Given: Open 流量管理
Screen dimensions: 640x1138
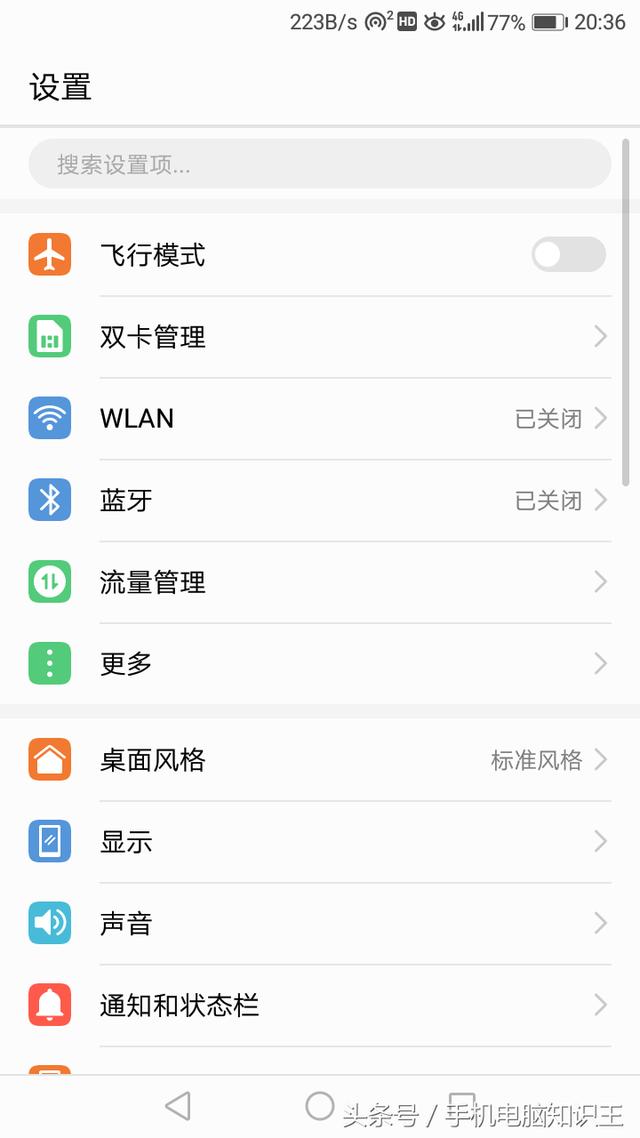Looking at the screenshot, I should (320, 582).
